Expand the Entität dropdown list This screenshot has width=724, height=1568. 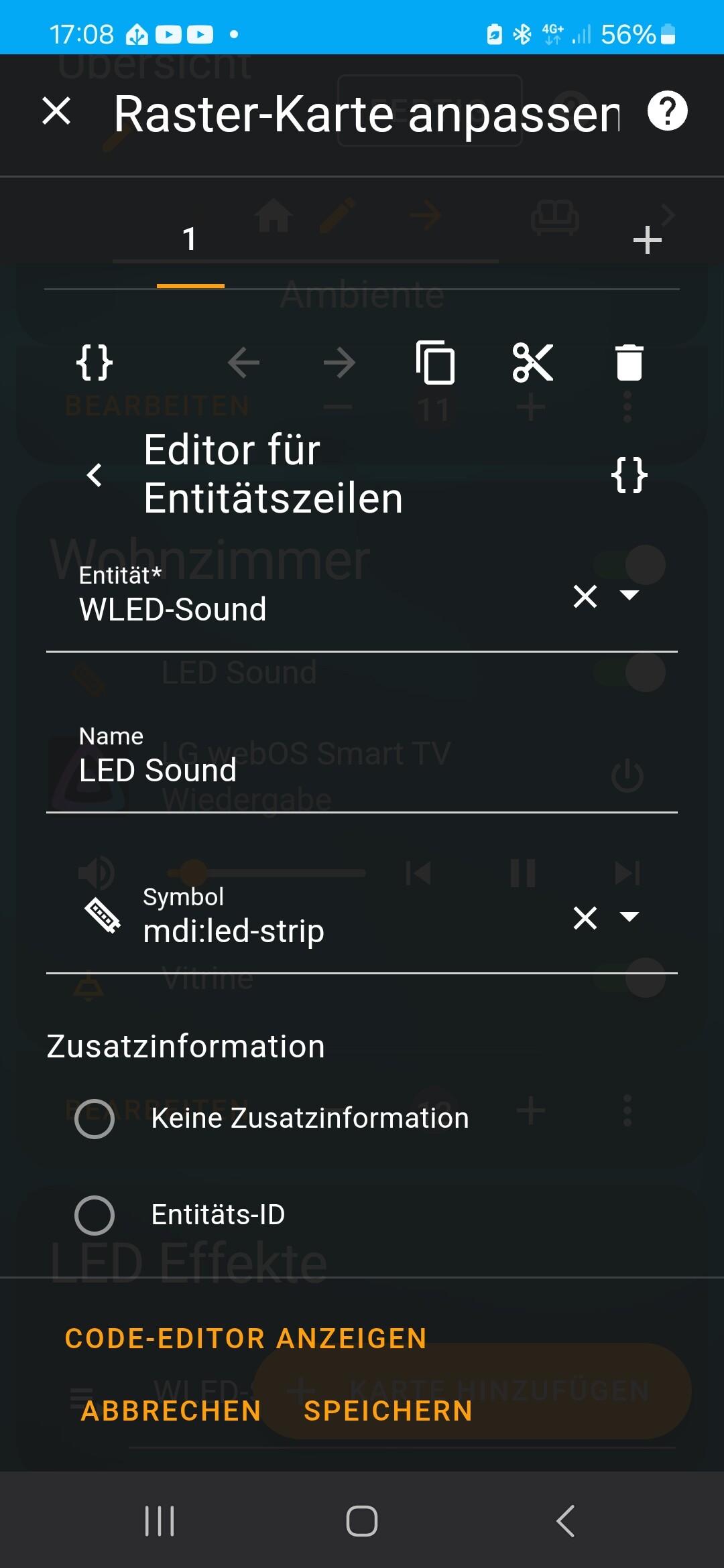pyautogui.click(x=629, y=595)
